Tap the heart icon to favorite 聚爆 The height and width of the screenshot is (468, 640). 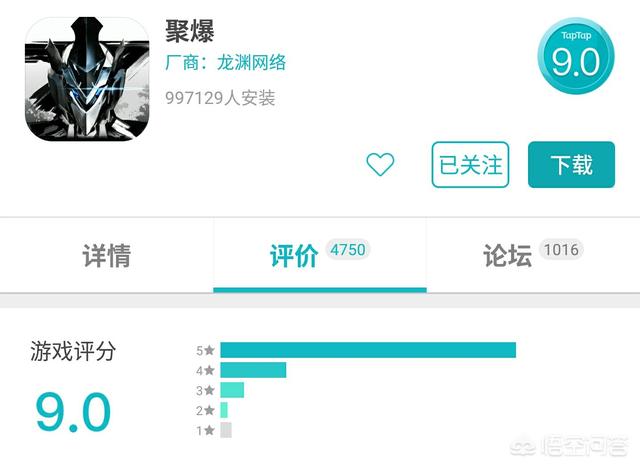click(x=380, y=165)
